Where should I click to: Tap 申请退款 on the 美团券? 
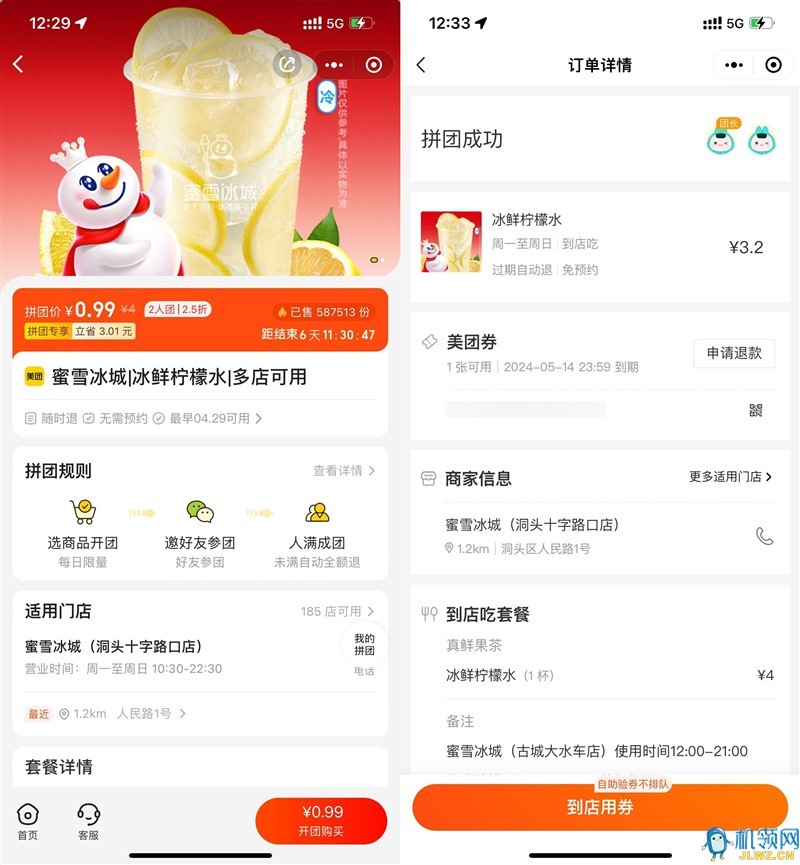tap(734, 353)
